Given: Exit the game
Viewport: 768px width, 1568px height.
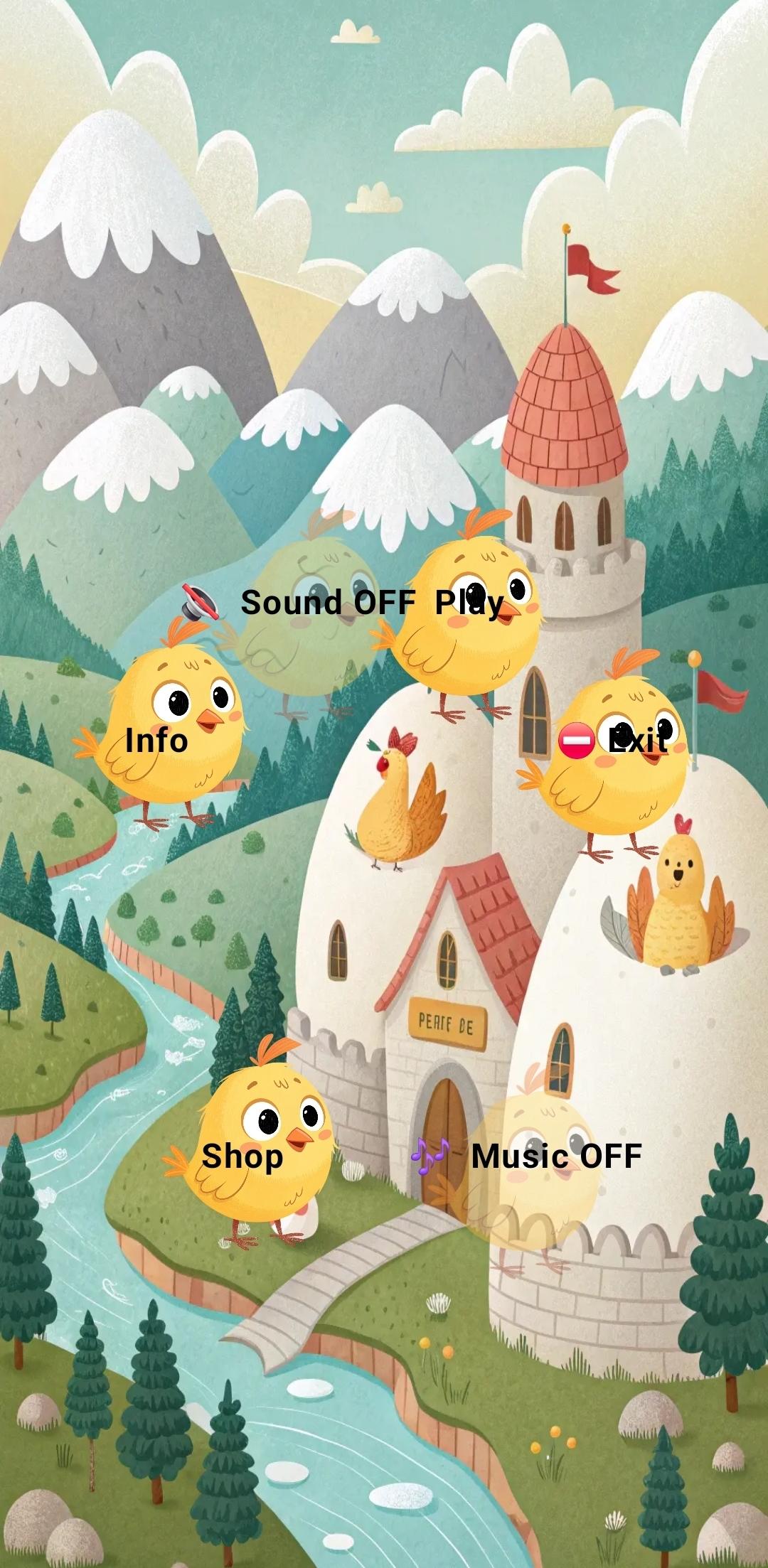Looking at the screenshot, I should pyautogui.click(x=613, y=741).
